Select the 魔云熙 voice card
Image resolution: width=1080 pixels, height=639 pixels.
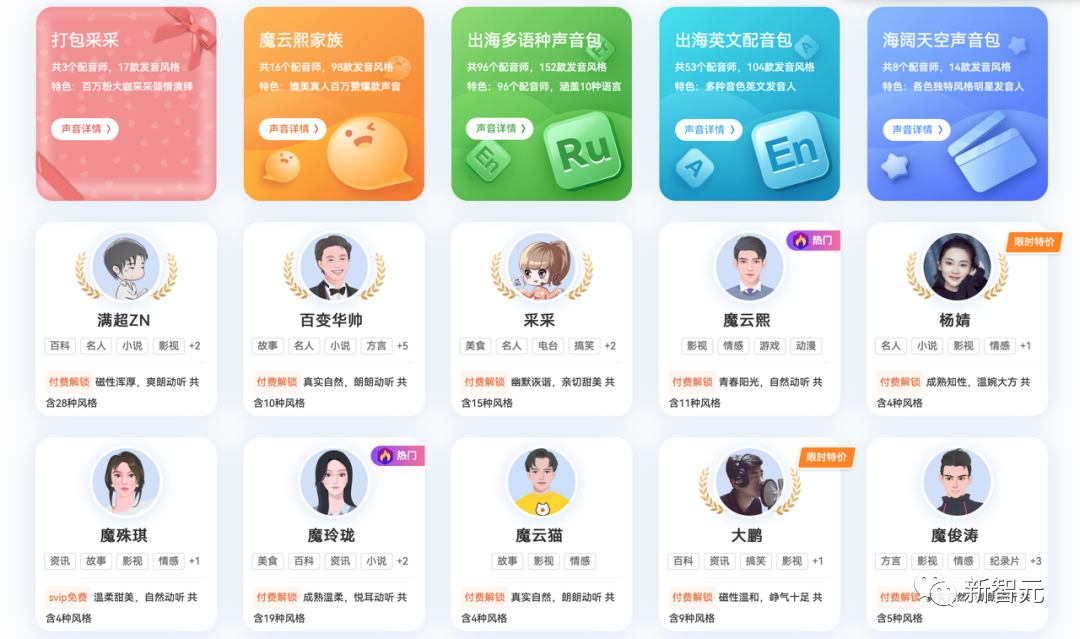click(748, 320)
